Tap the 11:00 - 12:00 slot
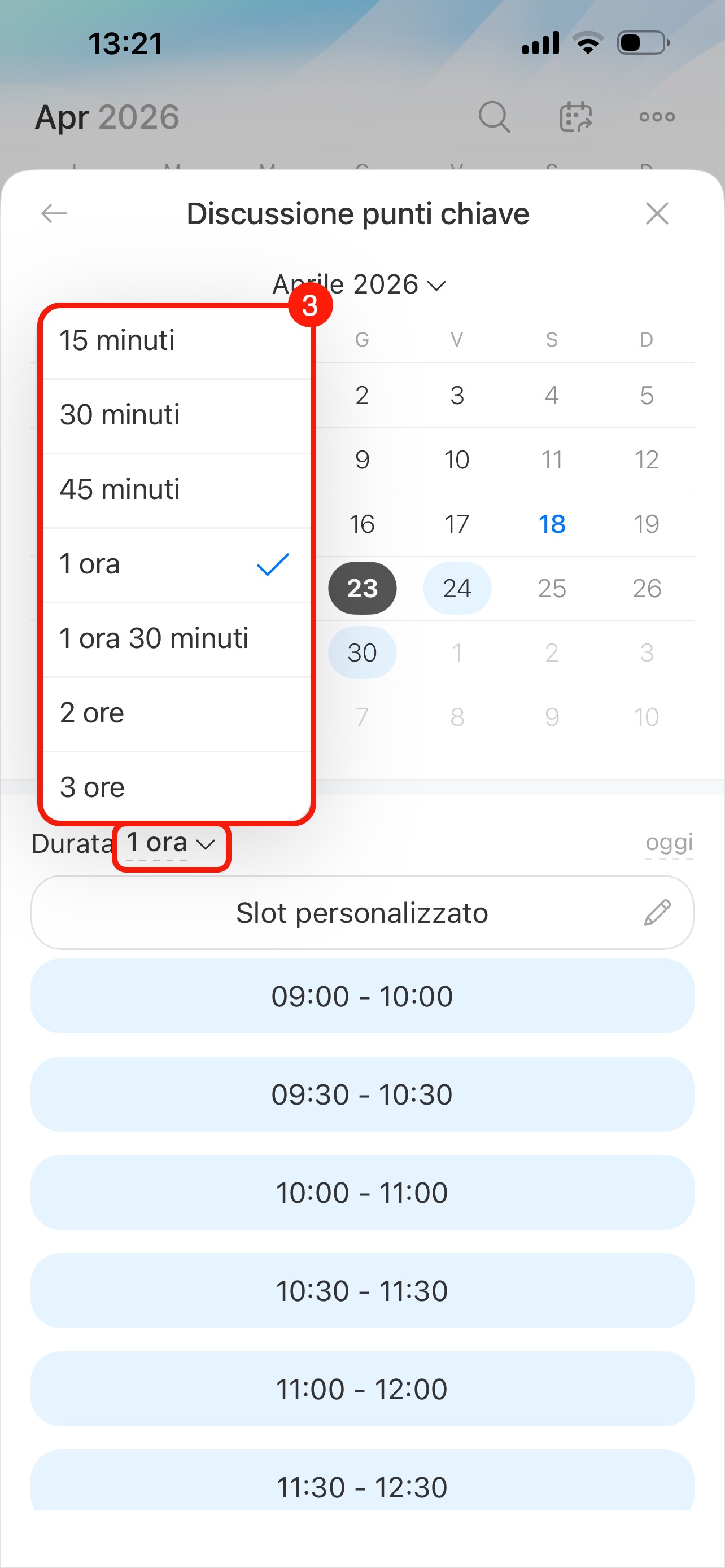Screen dimensions: 725x1568 point(362,1389)
